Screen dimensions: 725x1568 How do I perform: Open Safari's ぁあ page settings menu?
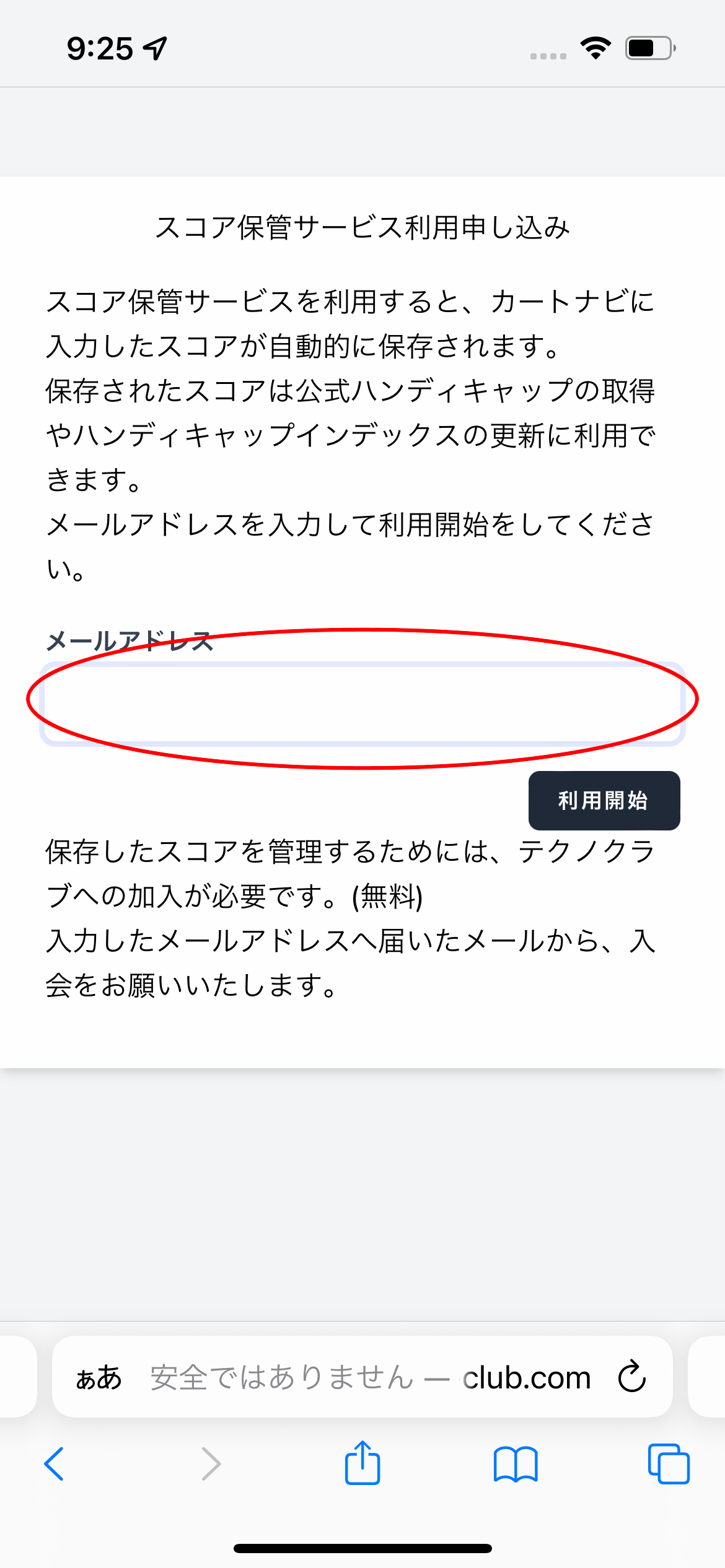(x=99, y=1377)
